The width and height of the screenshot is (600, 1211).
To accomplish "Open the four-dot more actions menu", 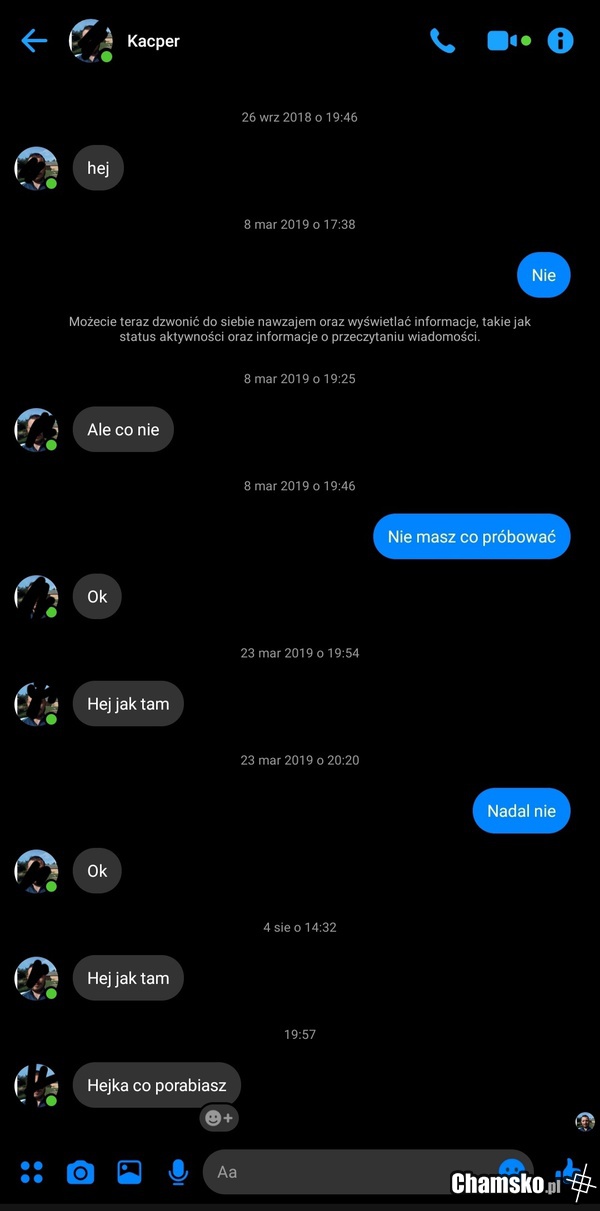I will [x=32, y=1172].
